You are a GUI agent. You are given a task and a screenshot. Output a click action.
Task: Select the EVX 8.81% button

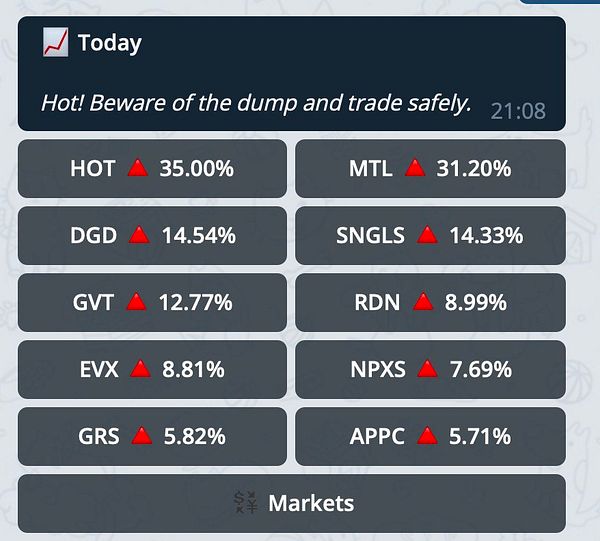pos(152,369)
